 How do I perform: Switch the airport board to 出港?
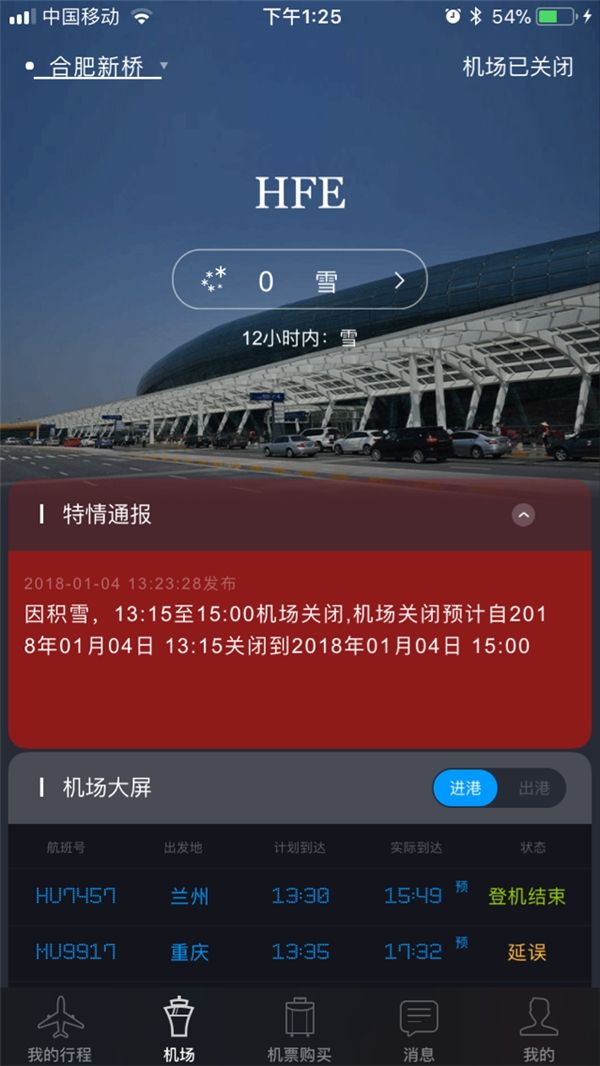533,788
